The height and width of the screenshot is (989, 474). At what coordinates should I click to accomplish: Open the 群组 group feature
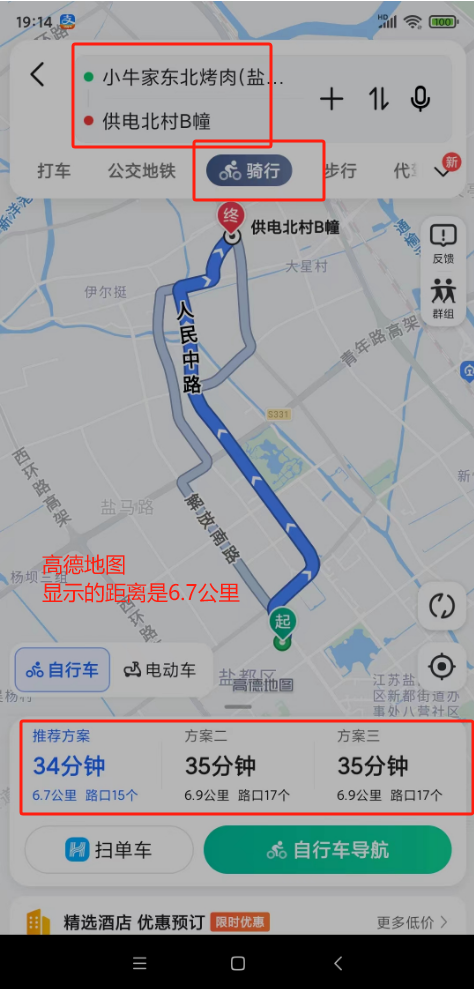(x=443, y=299)
